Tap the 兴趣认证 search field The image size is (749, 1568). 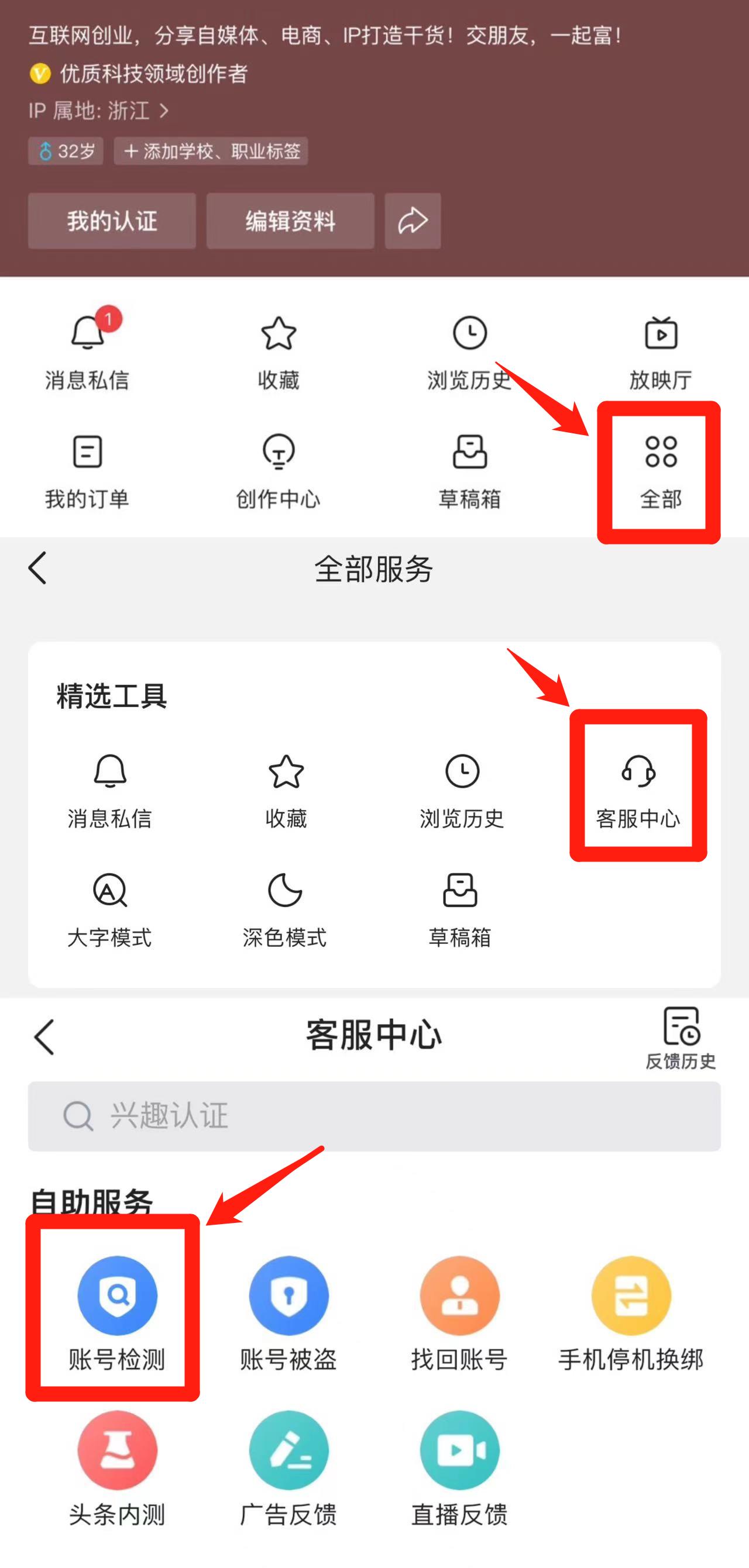pos(374,1117)
